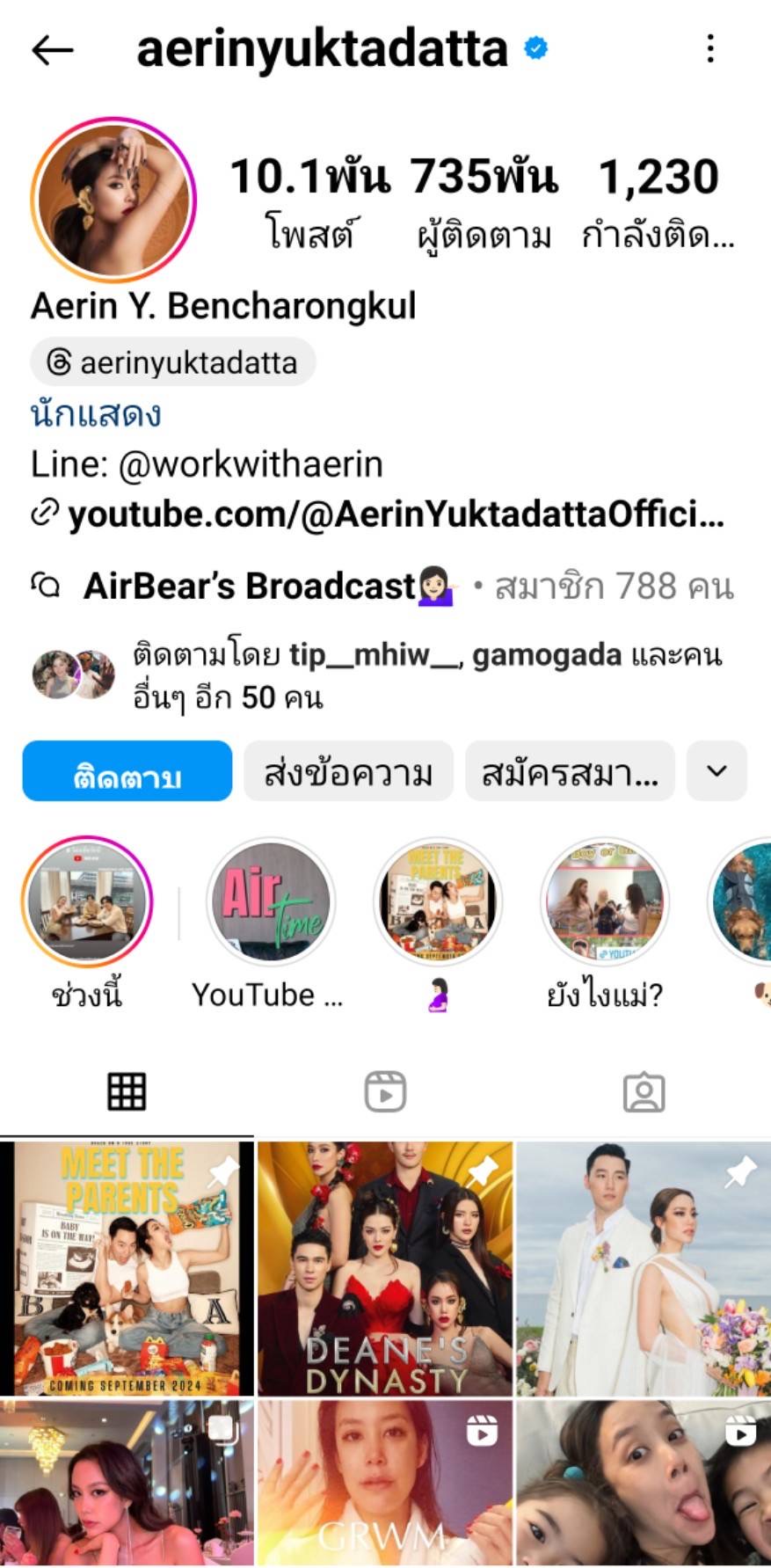
Task: Tap the สมัครสมา... subscribe button
Action: (x=570, y=771)
